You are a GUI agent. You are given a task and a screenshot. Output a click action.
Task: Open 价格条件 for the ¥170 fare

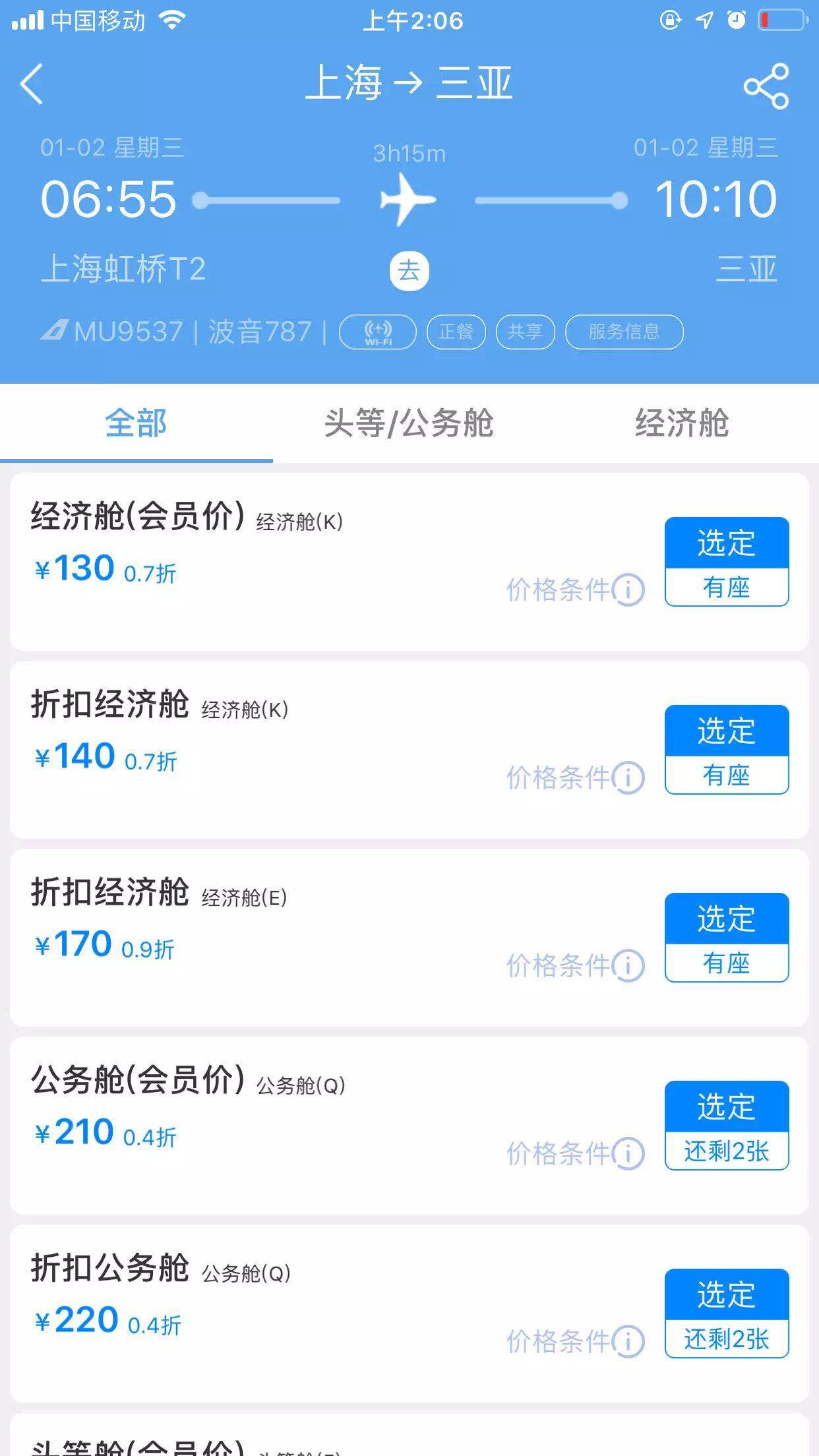[x=574, y=965]
